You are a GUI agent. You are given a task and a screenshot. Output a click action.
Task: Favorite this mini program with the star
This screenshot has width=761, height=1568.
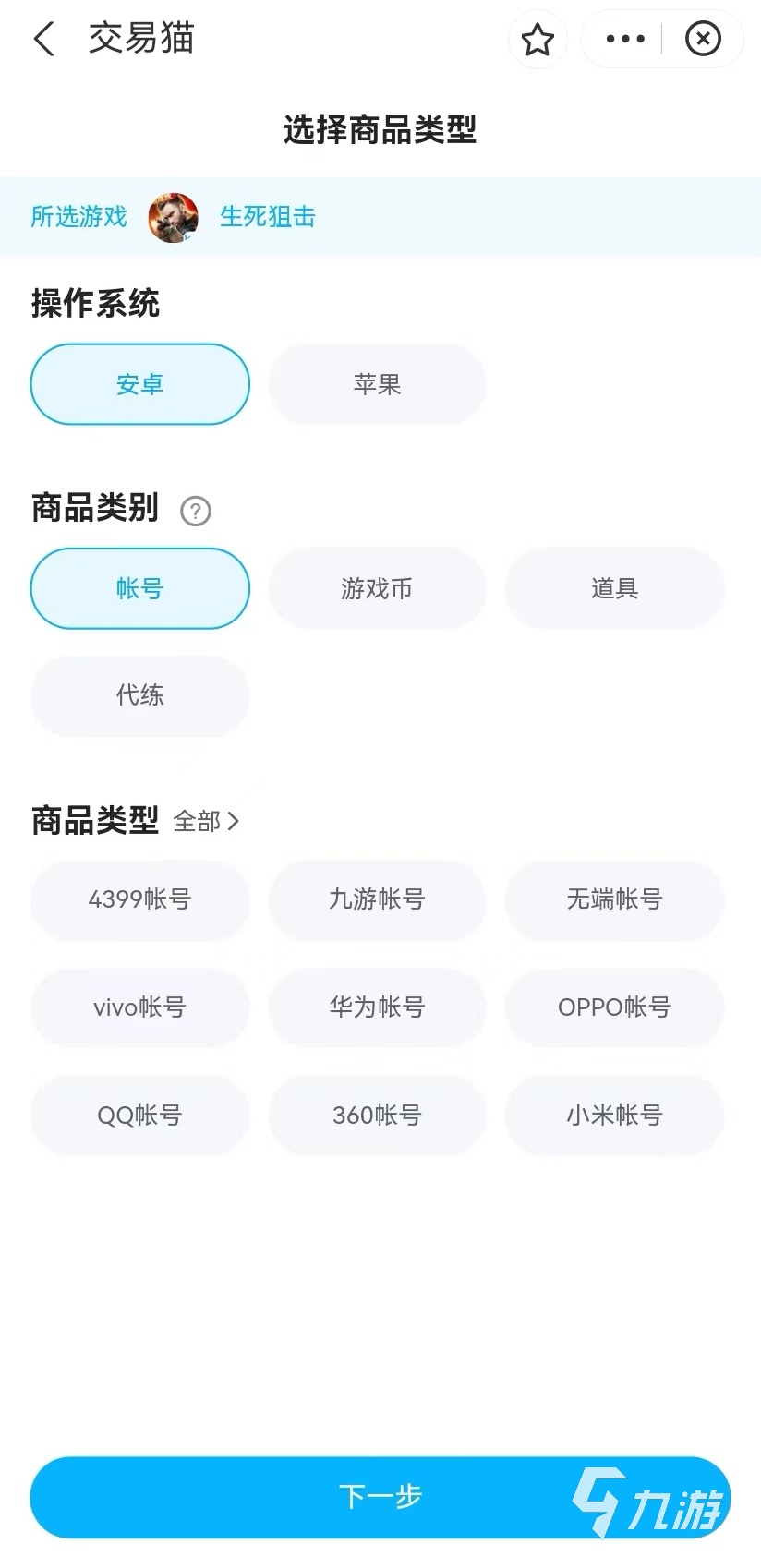coord(538,39)
